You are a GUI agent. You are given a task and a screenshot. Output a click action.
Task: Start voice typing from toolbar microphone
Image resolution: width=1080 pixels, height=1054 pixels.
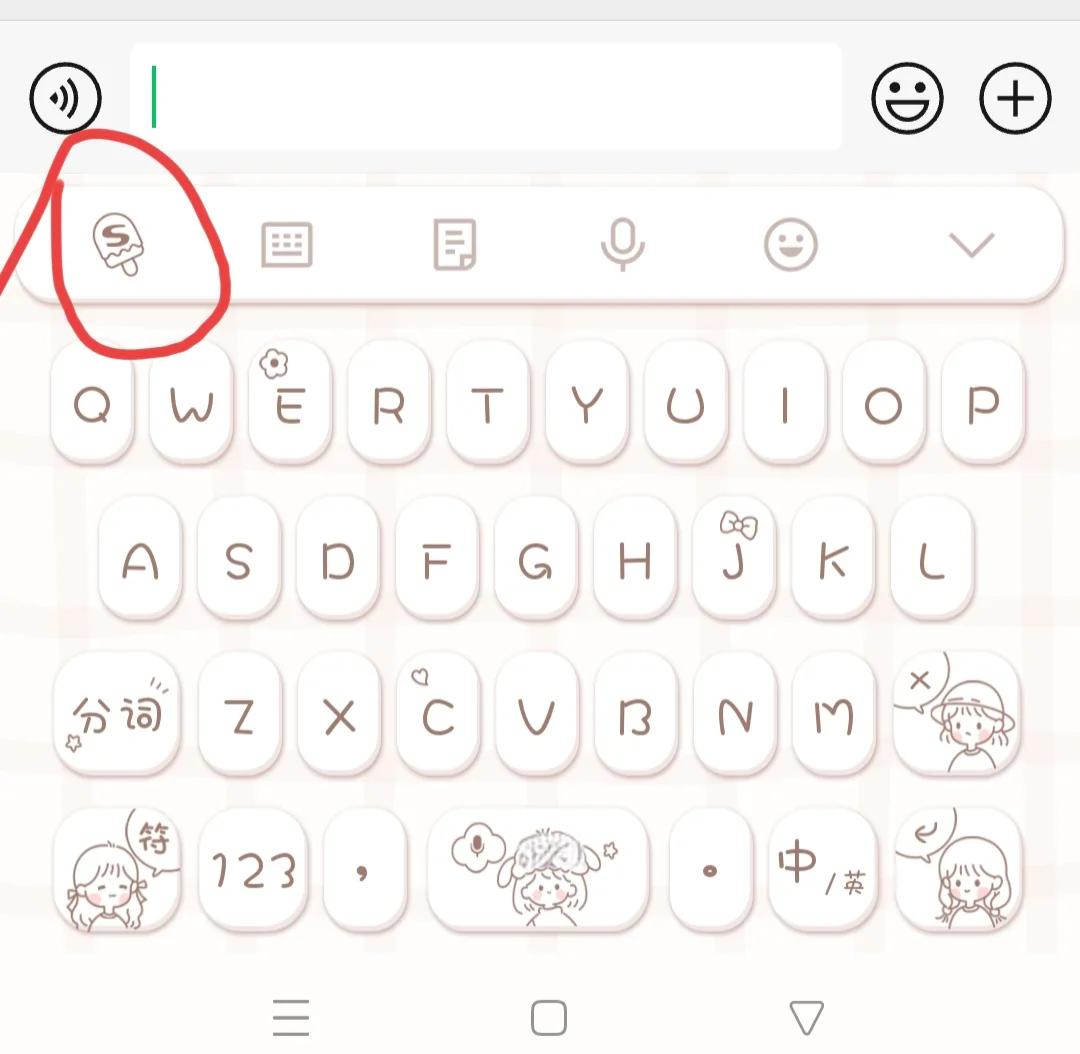click(x=622, y=245)
